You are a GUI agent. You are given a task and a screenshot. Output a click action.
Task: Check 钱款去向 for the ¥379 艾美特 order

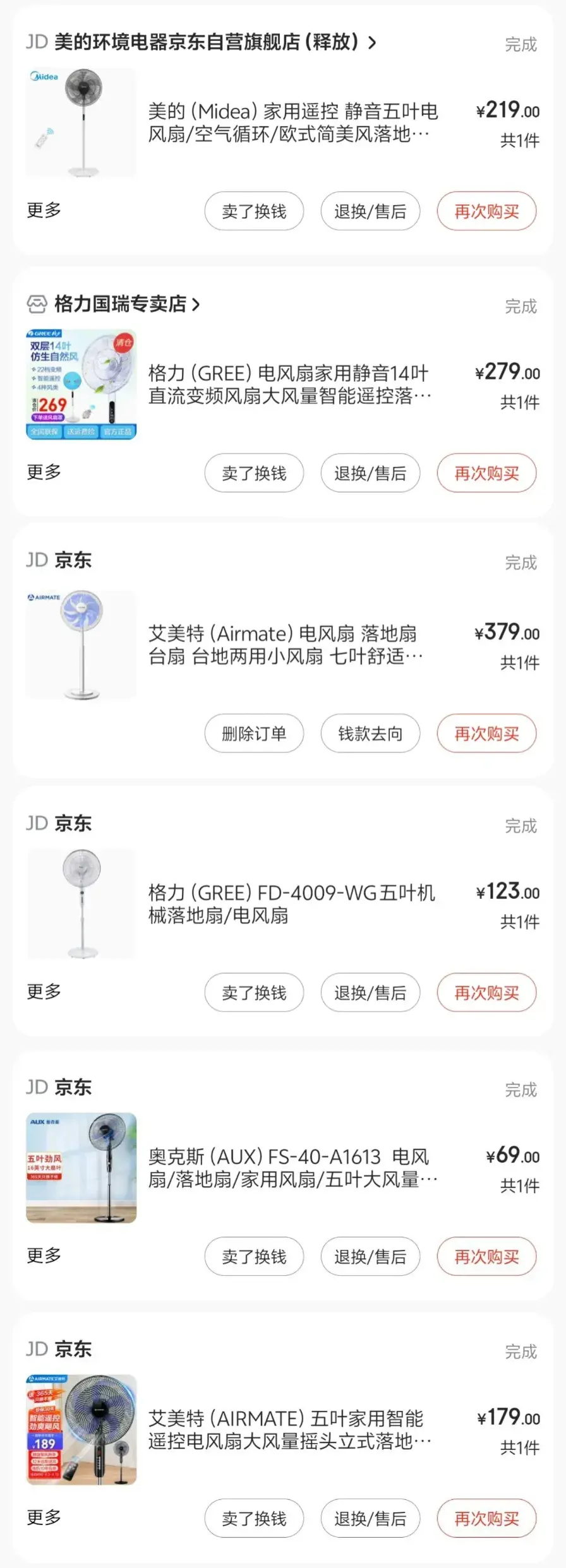(x=370, y=734)
